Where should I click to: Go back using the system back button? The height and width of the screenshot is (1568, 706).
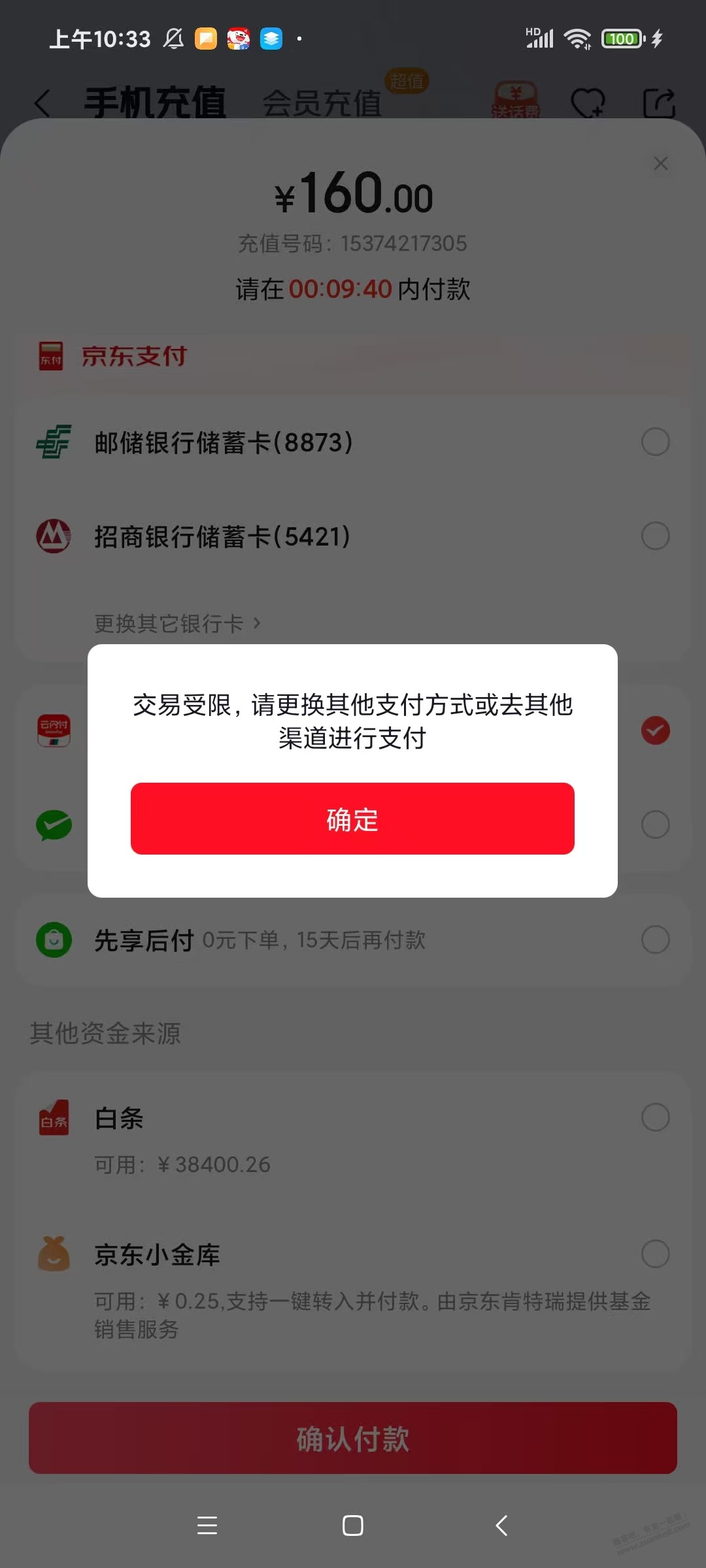[x=501, y=1526]
